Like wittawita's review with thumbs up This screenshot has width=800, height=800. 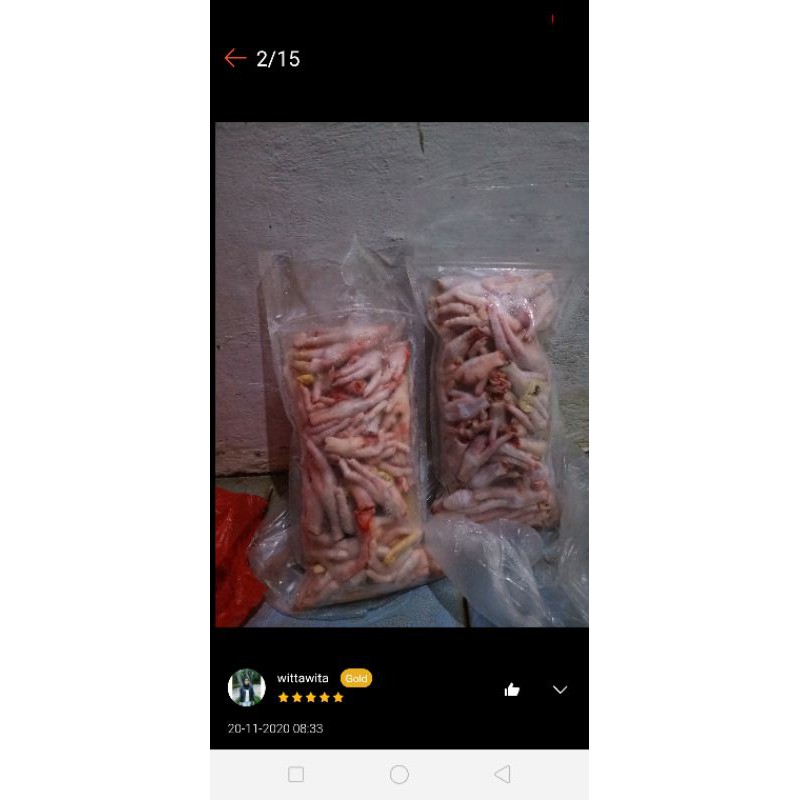(x=512, y=689)
